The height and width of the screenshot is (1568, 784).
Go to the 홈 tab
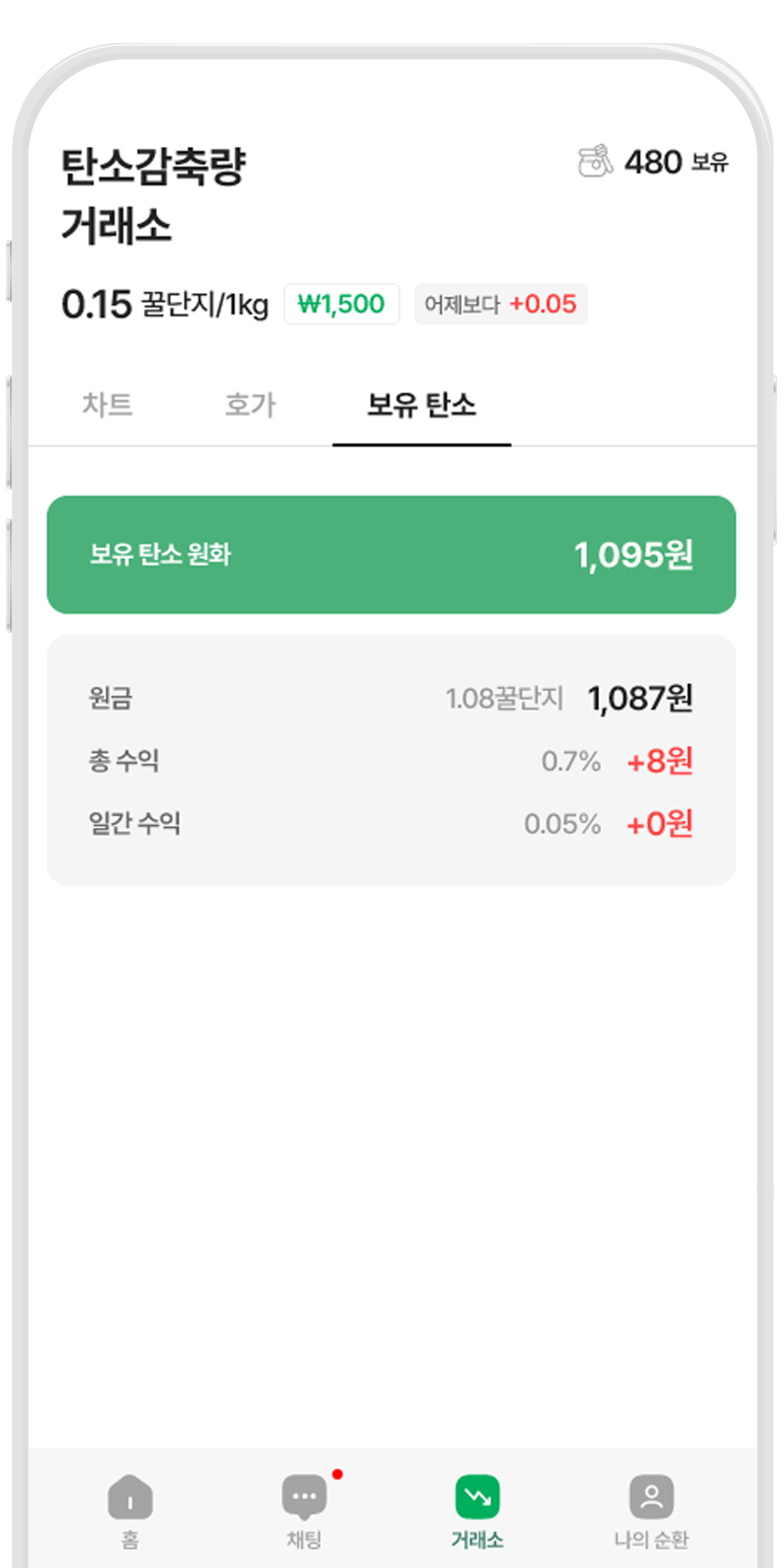tap(130, 1511)
